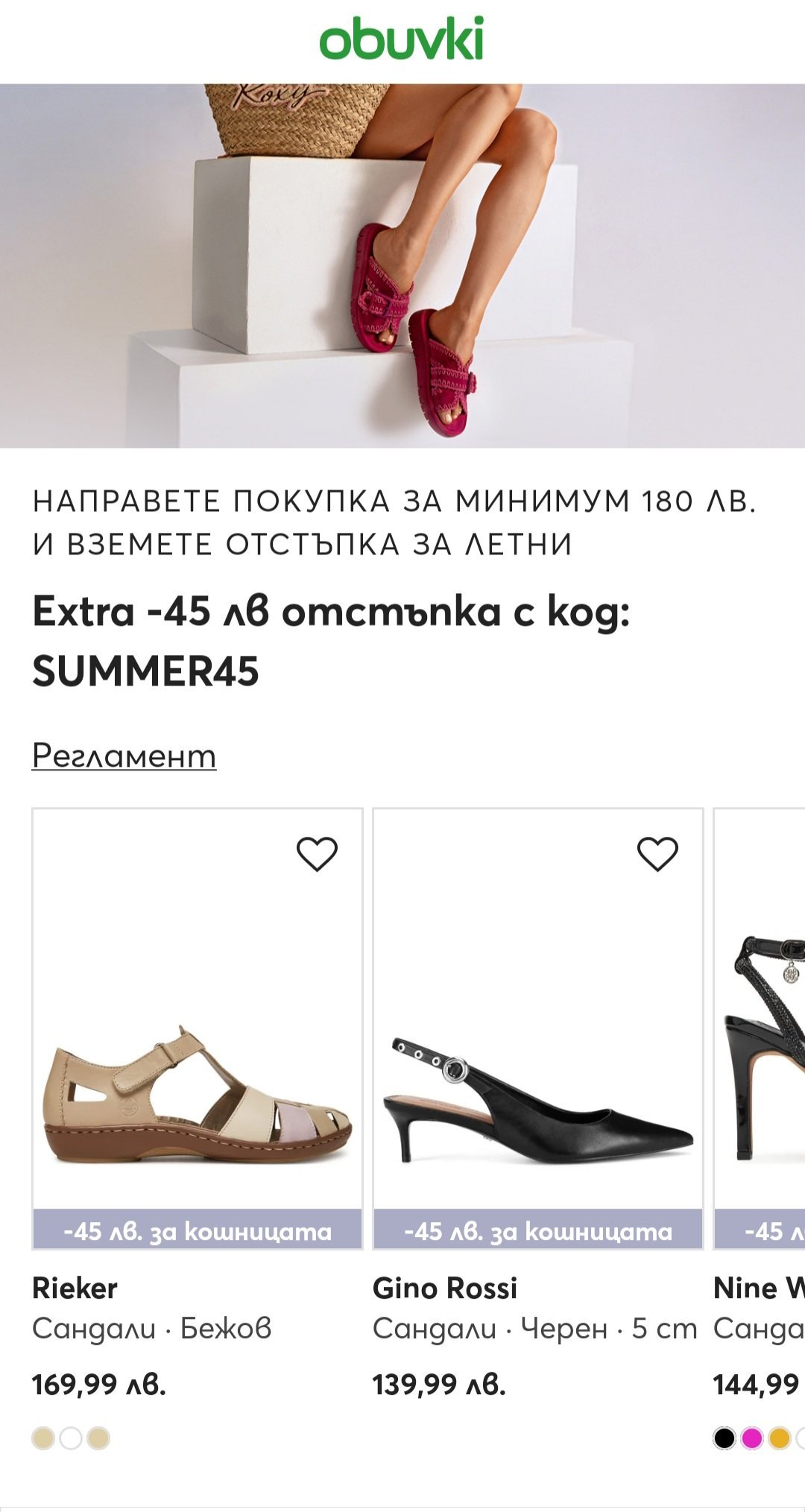Open the Регламент link
805x1512 pixels.
click(x=124, y=756)
